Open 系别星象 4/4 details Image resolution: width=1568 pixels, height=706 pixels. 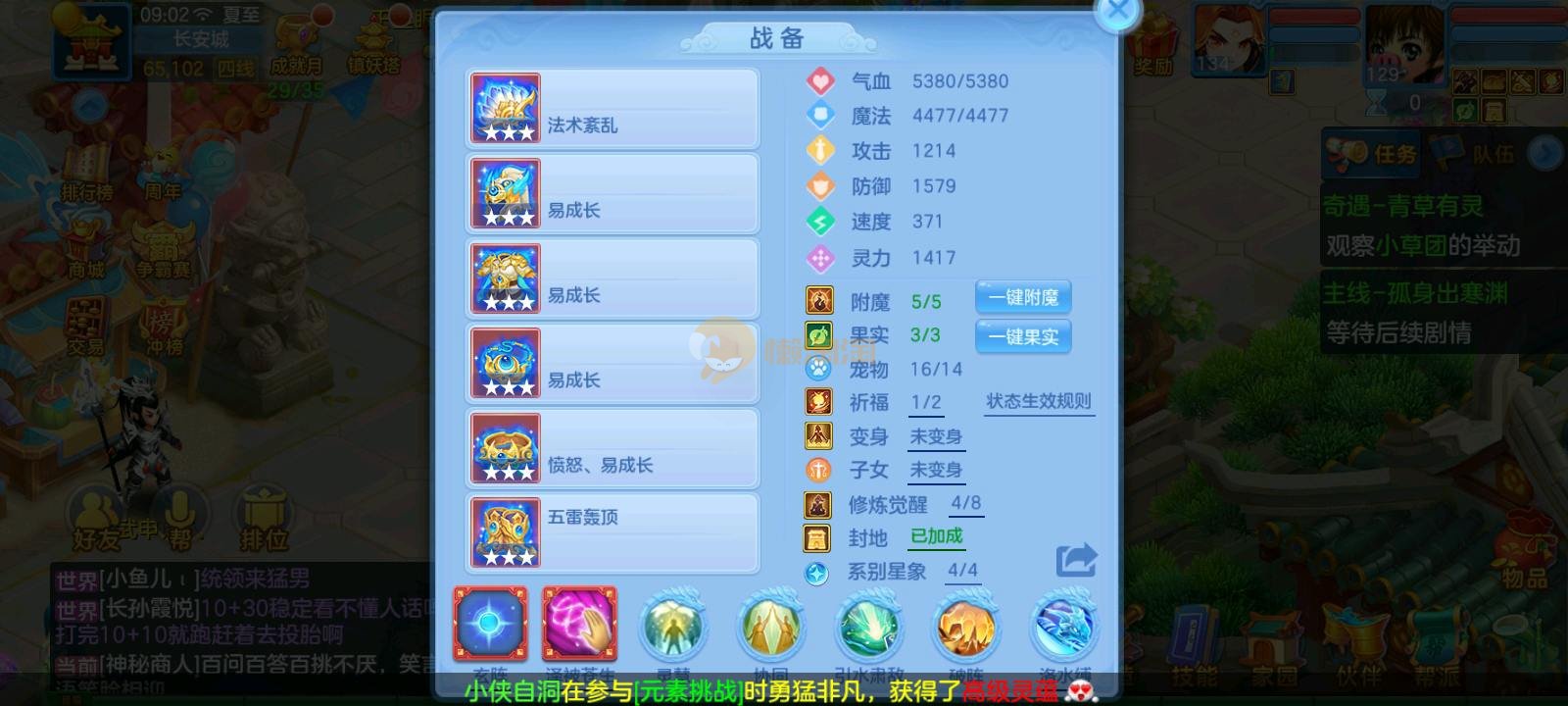click(x=962, y=570)
